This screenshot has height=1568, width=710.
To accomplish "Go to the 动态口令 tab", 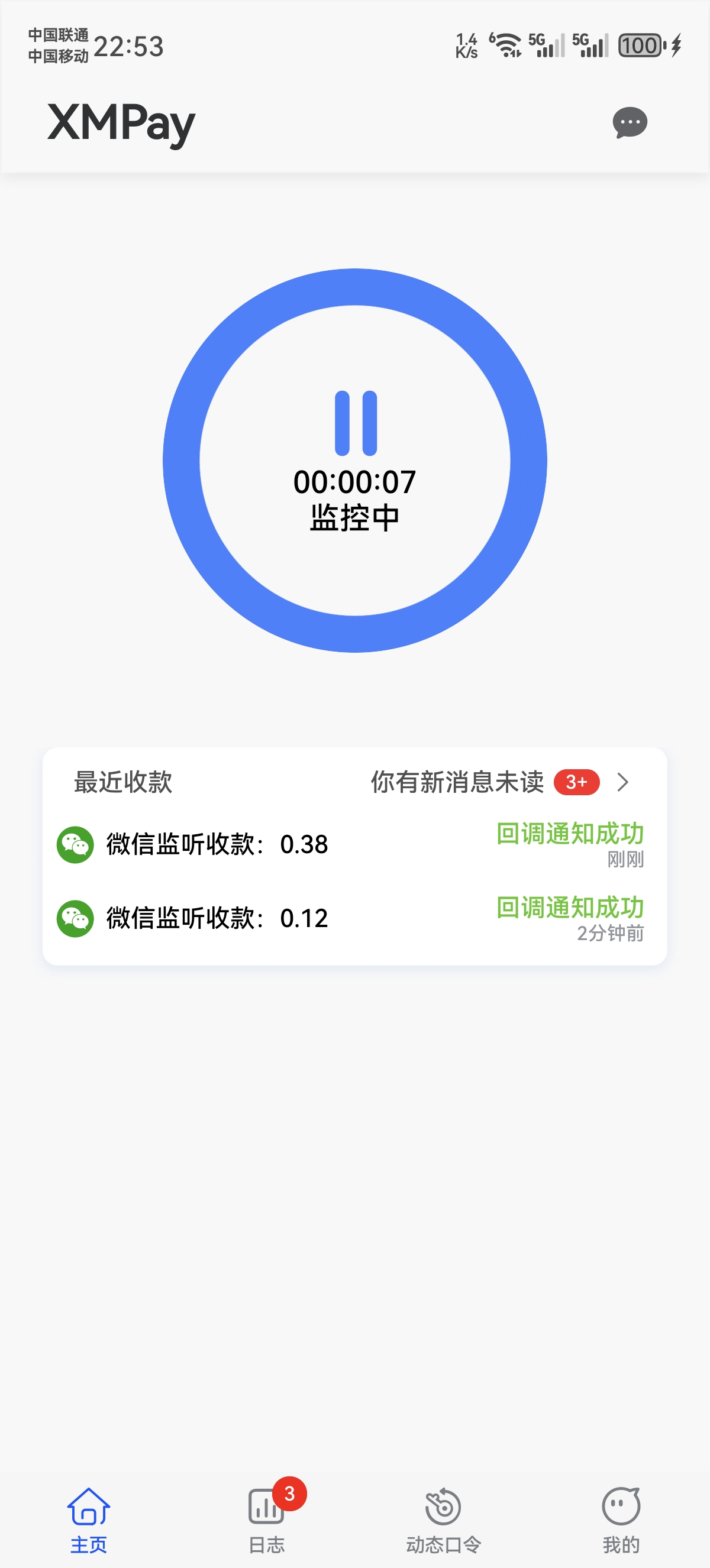I will (443, 1518).
